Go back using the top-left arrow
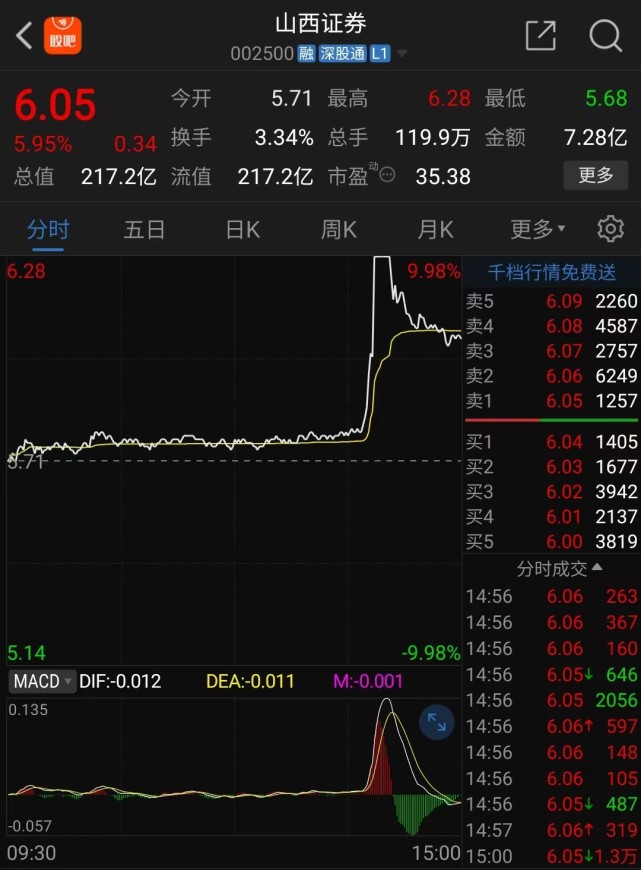The width and height of the screenshot is (641, 870). [x=24, y=36]
